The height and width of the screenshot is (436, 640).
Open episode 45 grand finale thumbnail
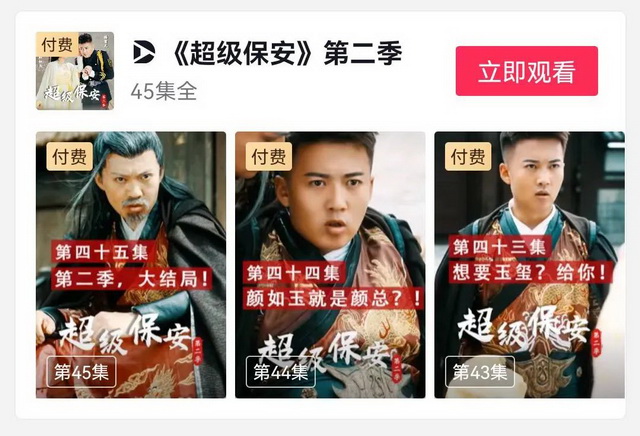[131, 265]
